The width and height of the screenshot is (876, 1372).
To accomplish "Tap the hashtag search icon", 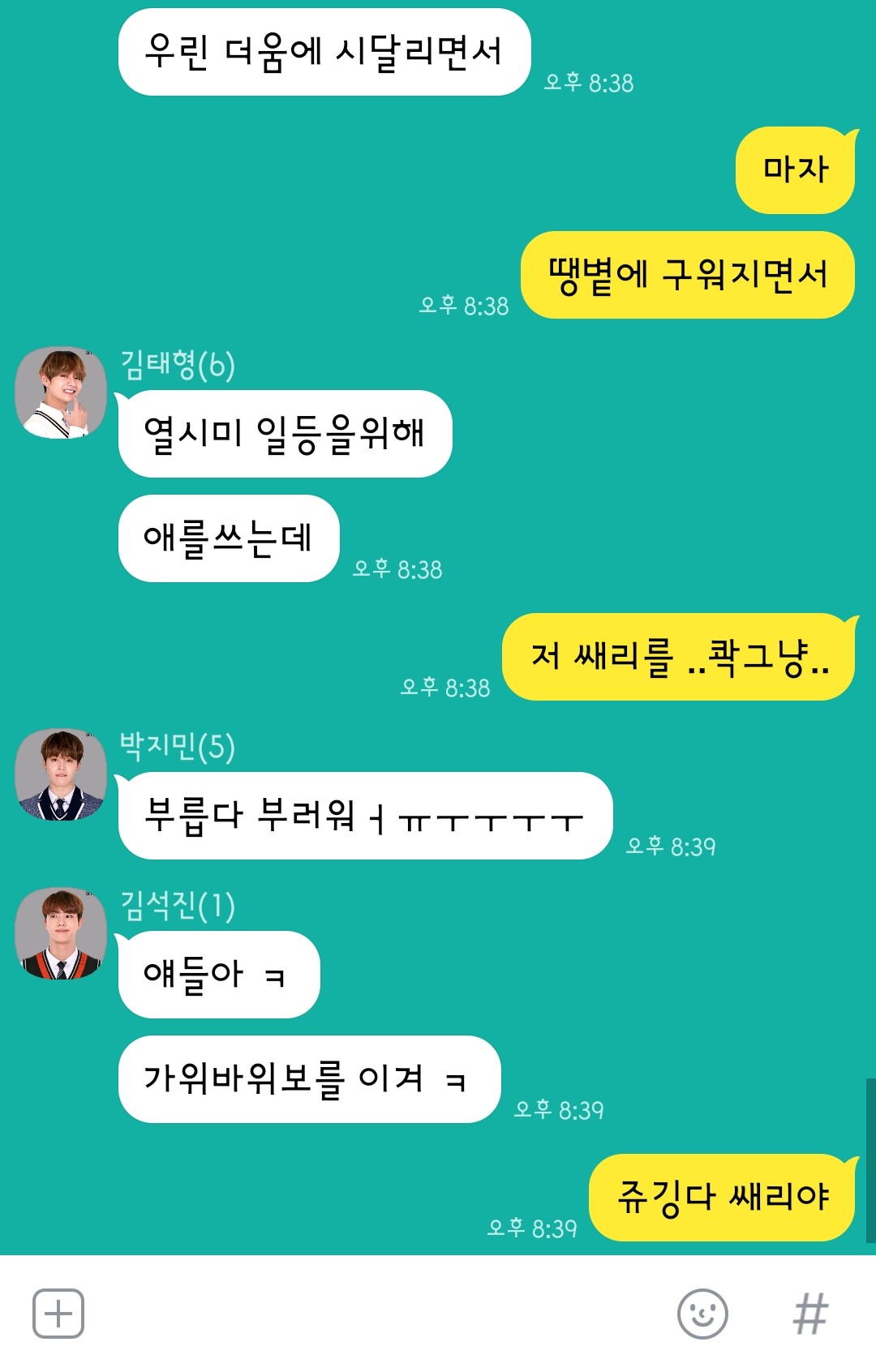I will [810, 1314].
